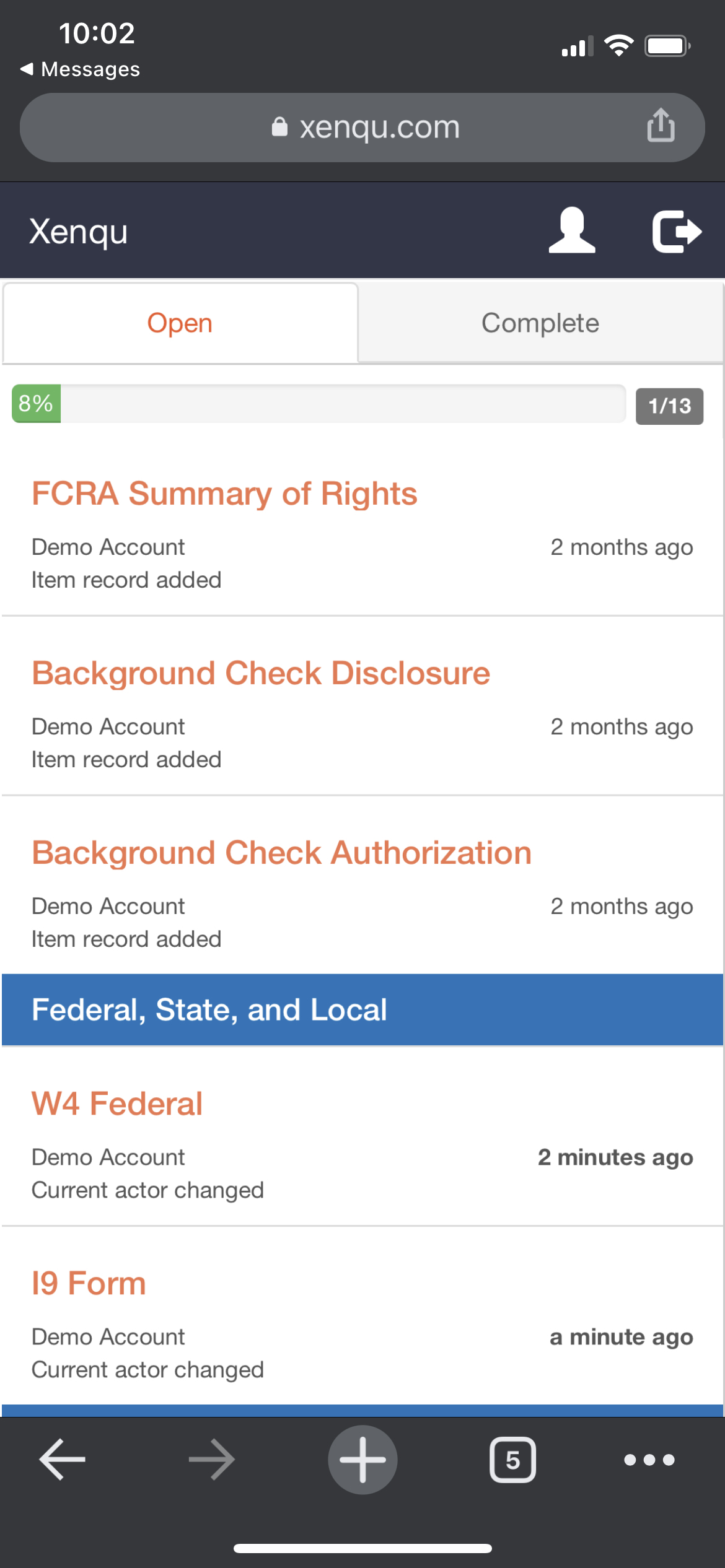Open the W4 Federal form
This screenshot has height=1568, width=725.
point(116,1103)
